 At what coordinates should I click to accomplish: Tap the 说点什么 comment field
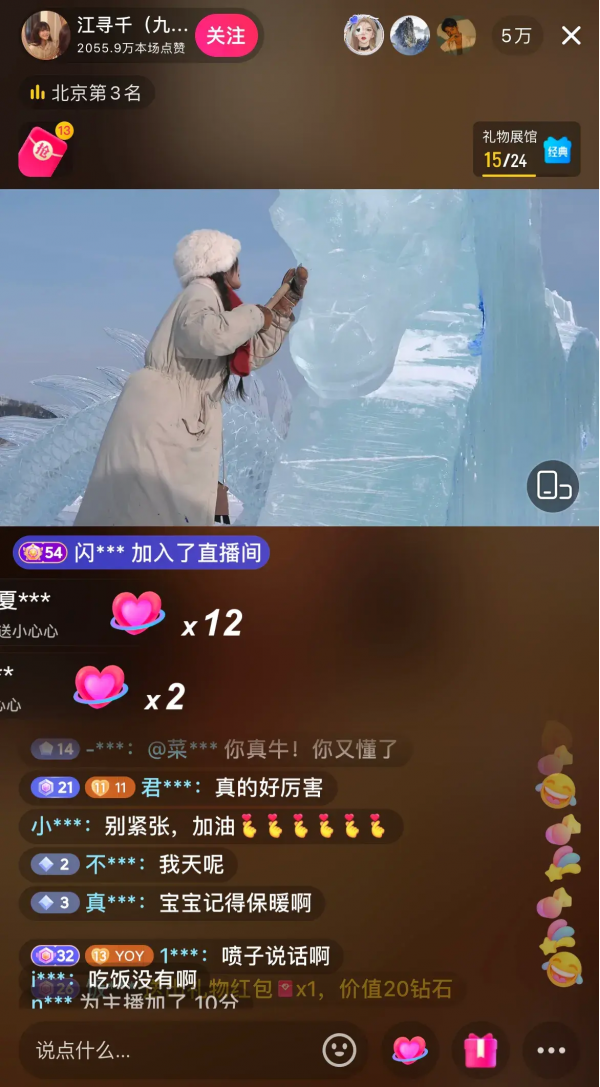tap(170, 1050)
